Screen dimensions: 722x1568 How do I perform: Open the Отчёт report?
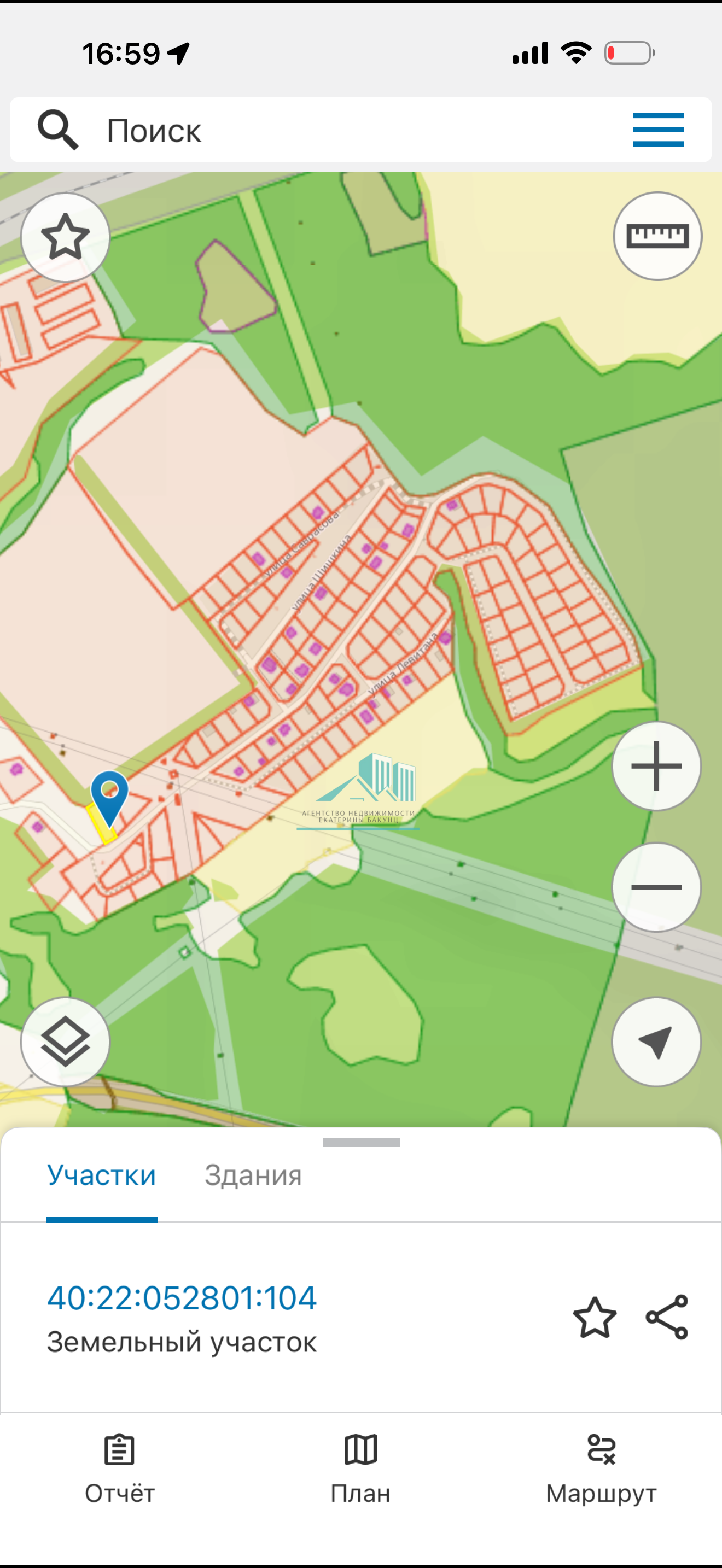click(x=120, y=1468)
